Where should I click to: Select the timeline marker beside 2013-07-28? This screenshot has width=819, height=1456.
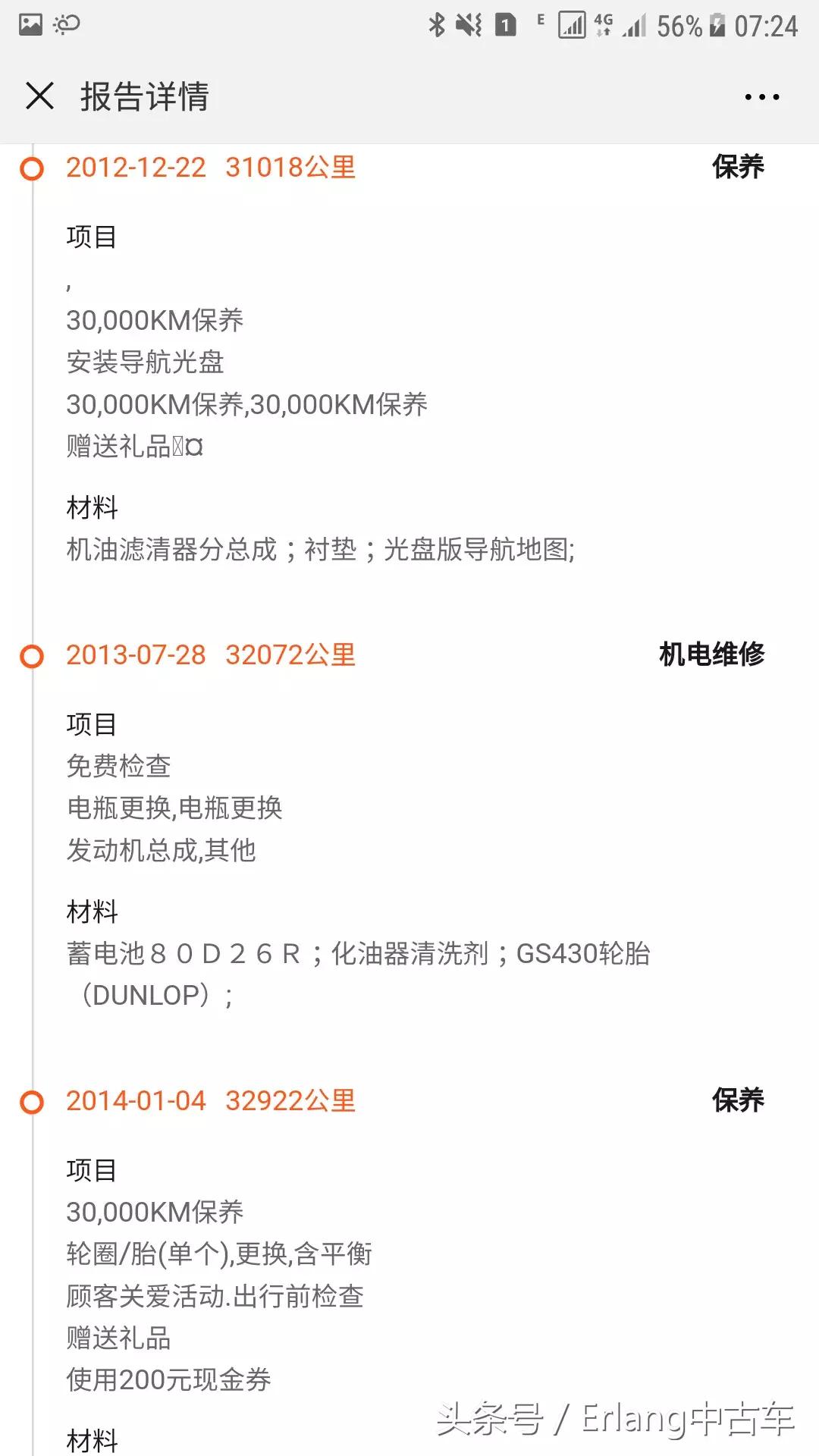tap(32, 656)
